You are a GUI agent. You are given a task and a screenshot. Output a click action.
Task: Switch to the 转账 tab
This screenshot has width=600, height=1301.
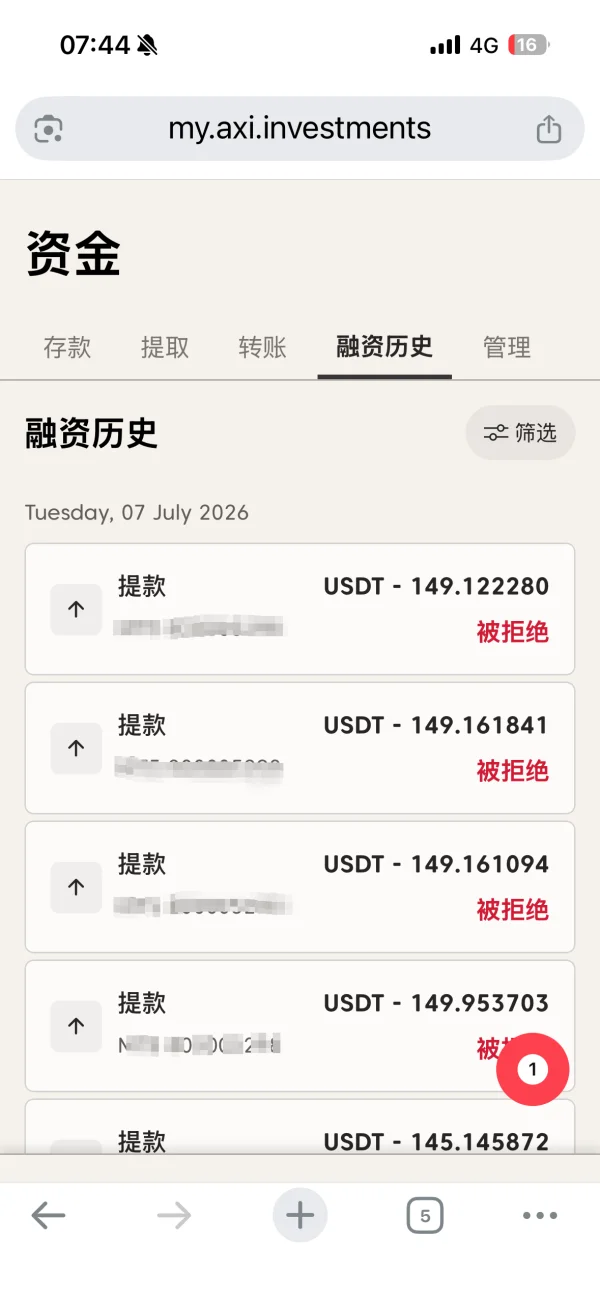pos(263,347)
